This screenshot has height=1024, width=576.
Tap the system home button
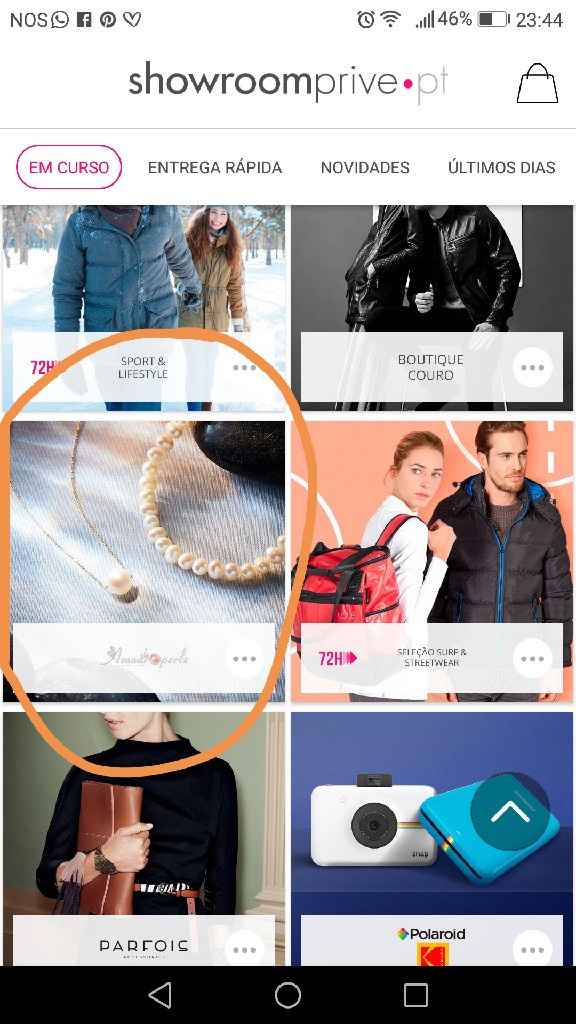click(288, 995)
